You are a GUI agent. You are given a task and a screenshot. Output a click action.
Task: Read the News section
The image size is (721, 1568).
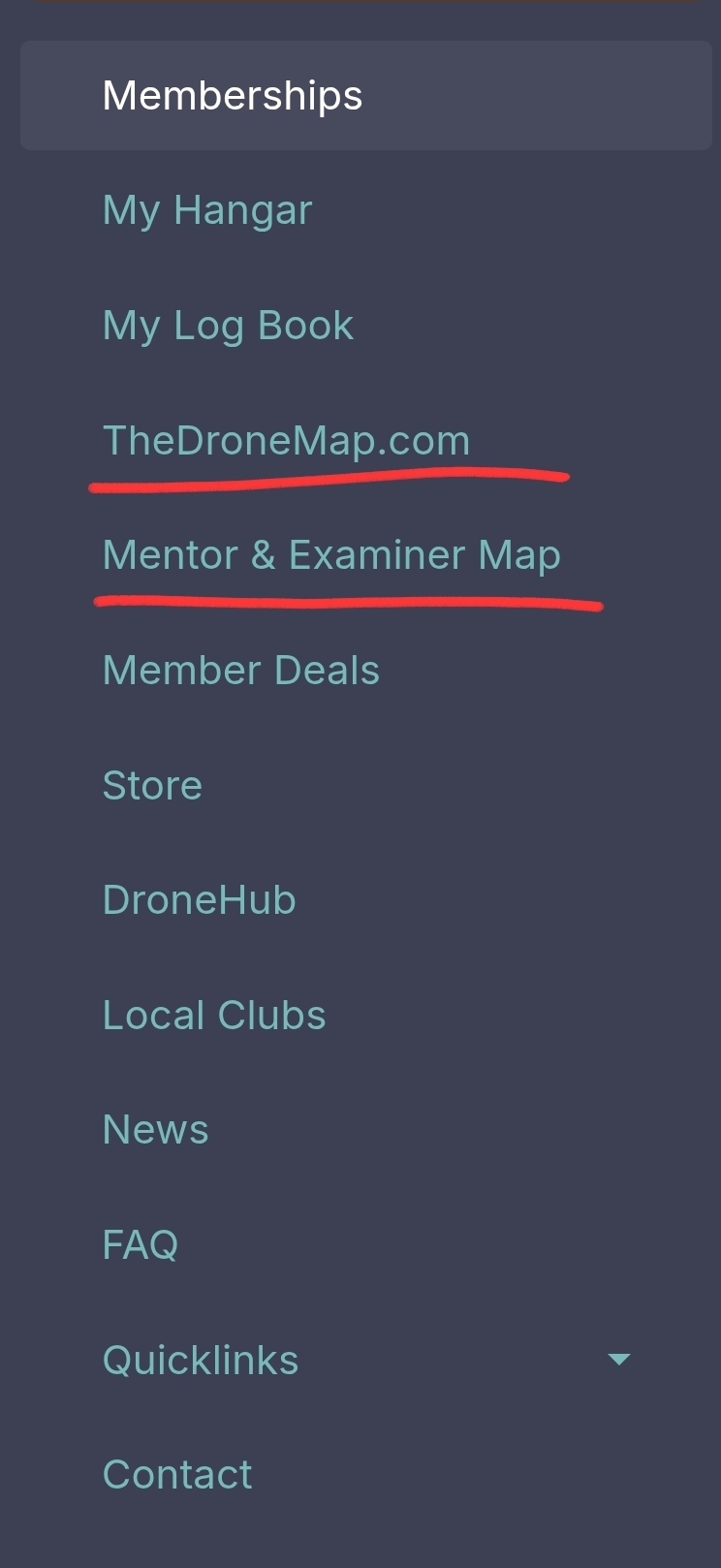[x=155, y=1130]
